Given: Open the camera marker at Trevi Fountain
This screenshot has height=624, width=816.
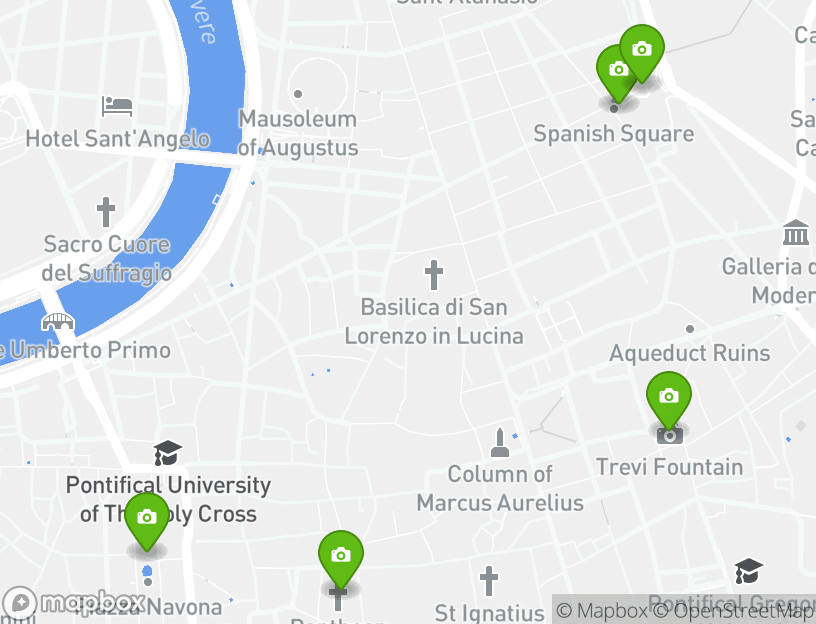Looking at the screenshot, I should tap(668, 398).
